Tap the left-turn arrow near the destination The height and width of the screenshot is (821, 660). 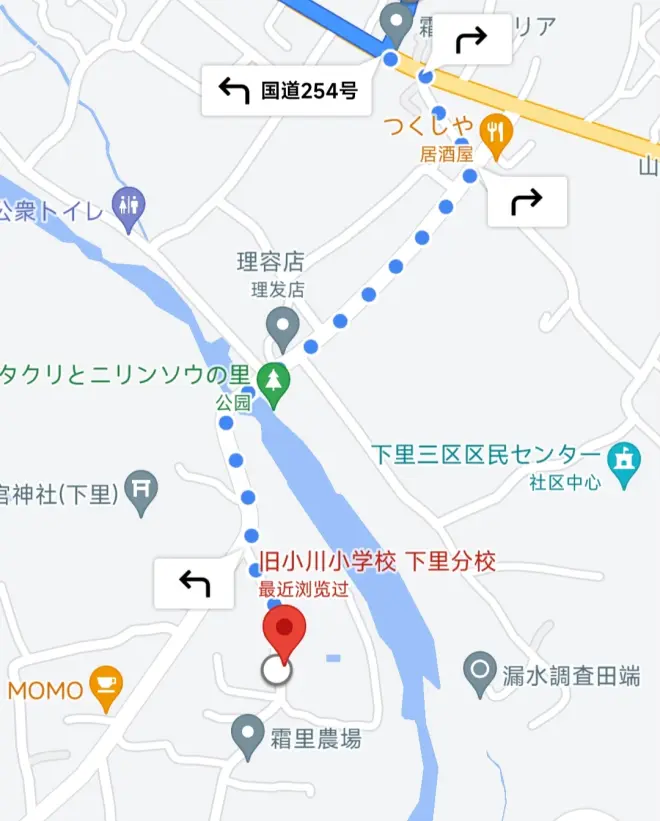pyautogui.click(x=195, y=584)
